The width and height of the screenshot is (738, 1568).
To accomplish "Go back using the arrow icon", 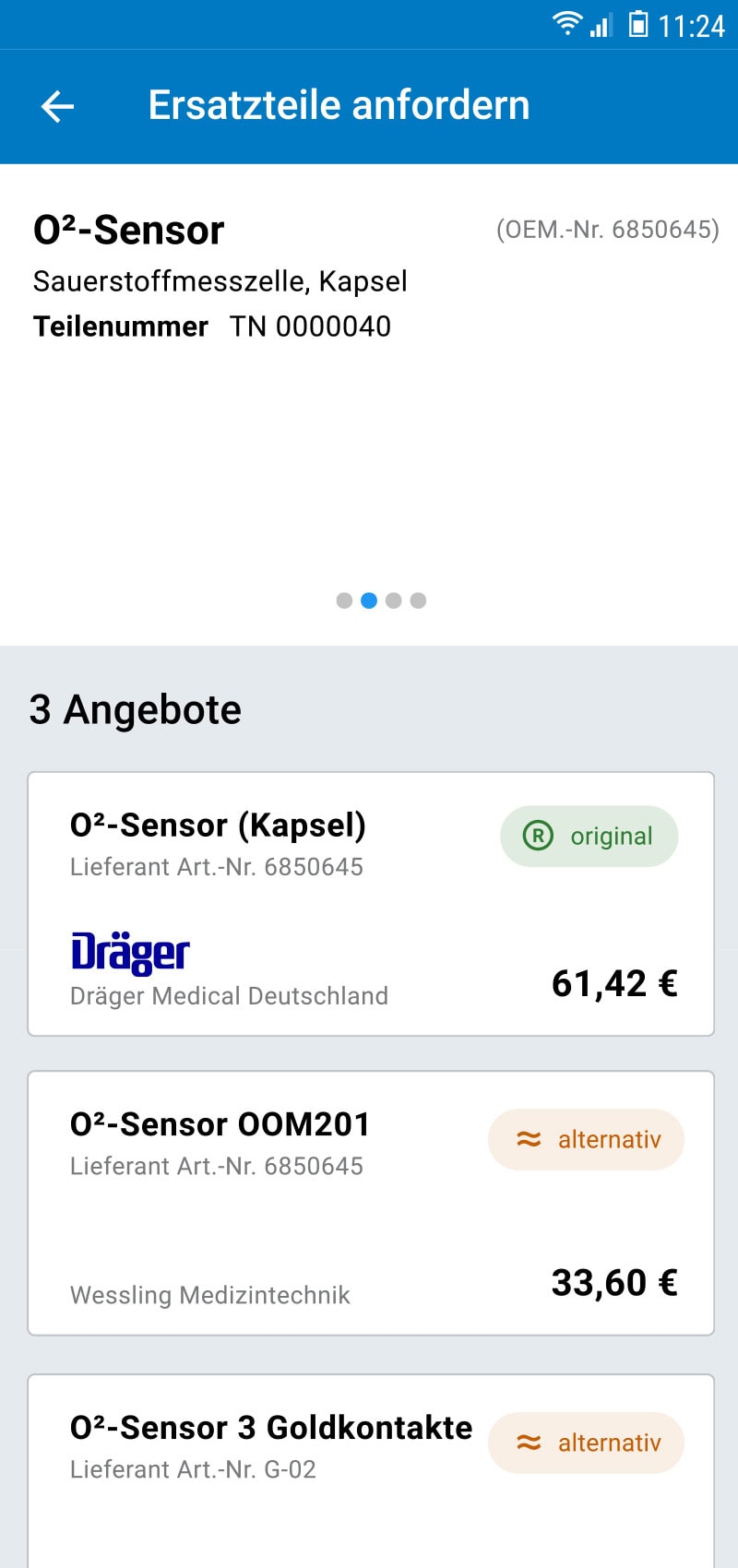I will point(57,106).
